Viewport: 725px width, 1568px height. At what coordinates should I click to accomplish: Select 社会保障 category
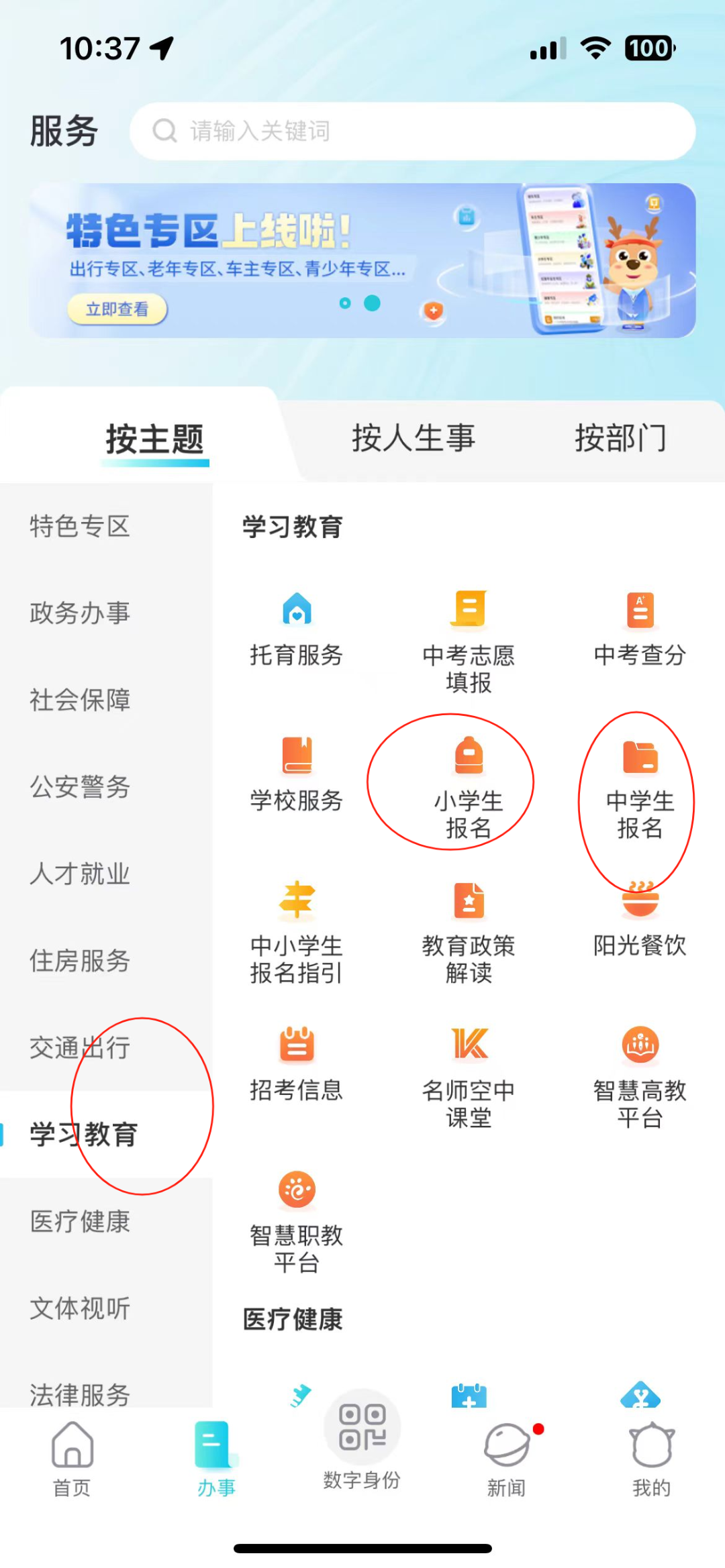(80, 700)
